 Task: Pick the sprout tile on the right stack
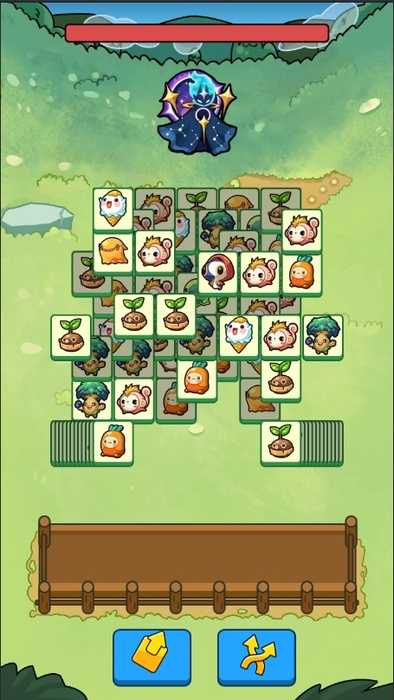(x=281, y=442)
